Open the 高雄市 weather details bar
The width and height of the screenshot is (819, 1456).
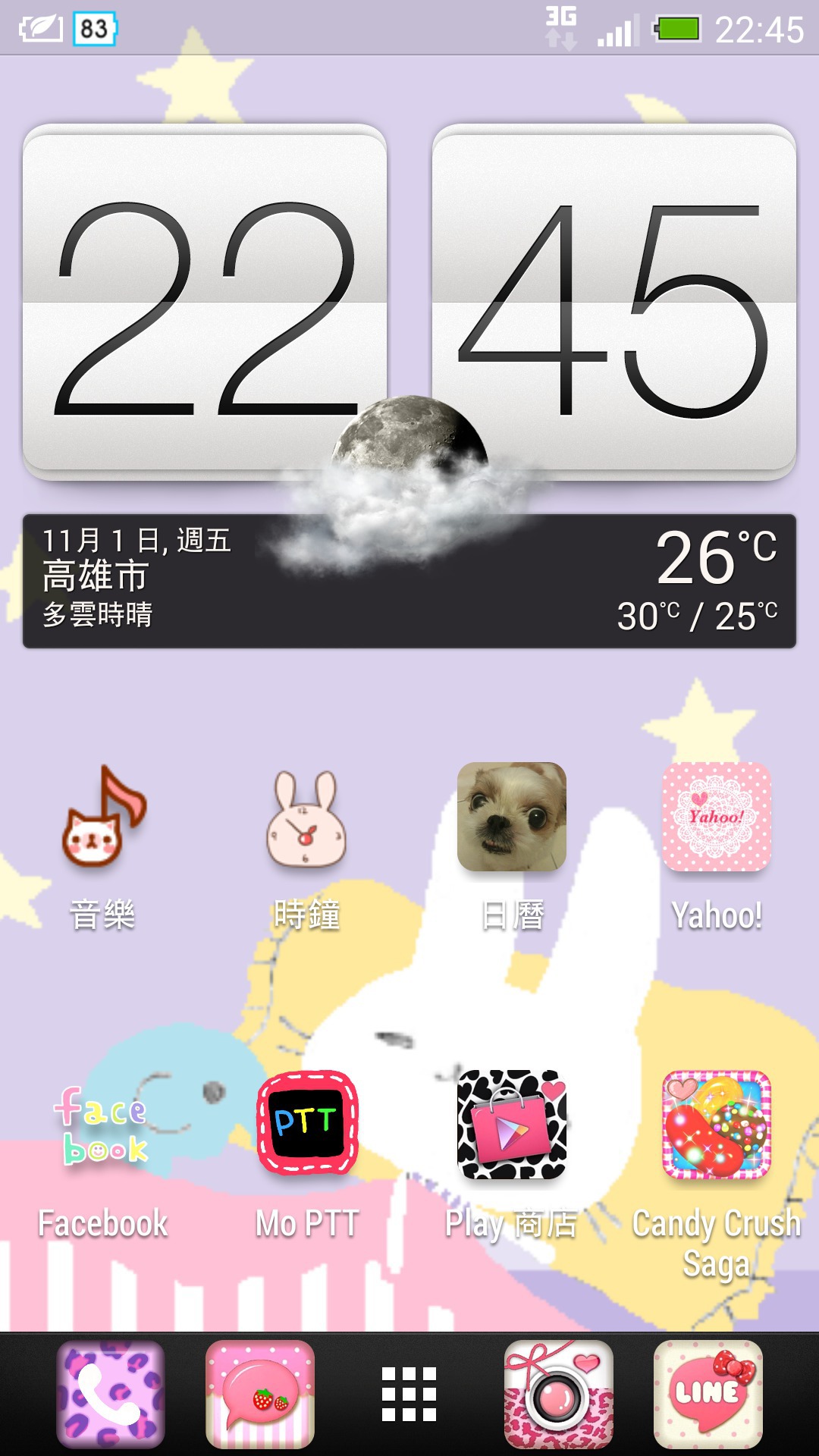click(409, 581)
